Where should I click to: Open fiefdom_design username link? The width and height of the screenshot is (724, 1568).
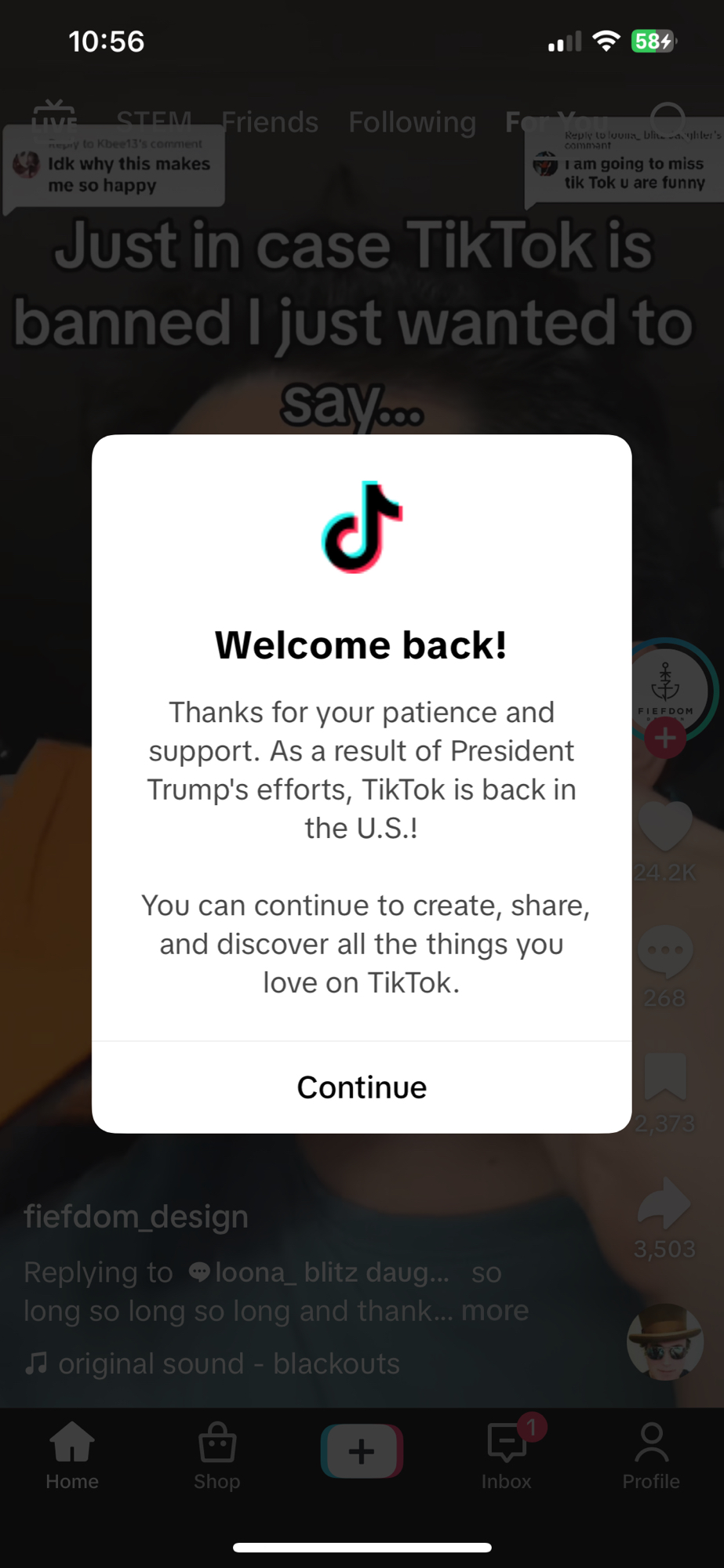click(136, 1216)
